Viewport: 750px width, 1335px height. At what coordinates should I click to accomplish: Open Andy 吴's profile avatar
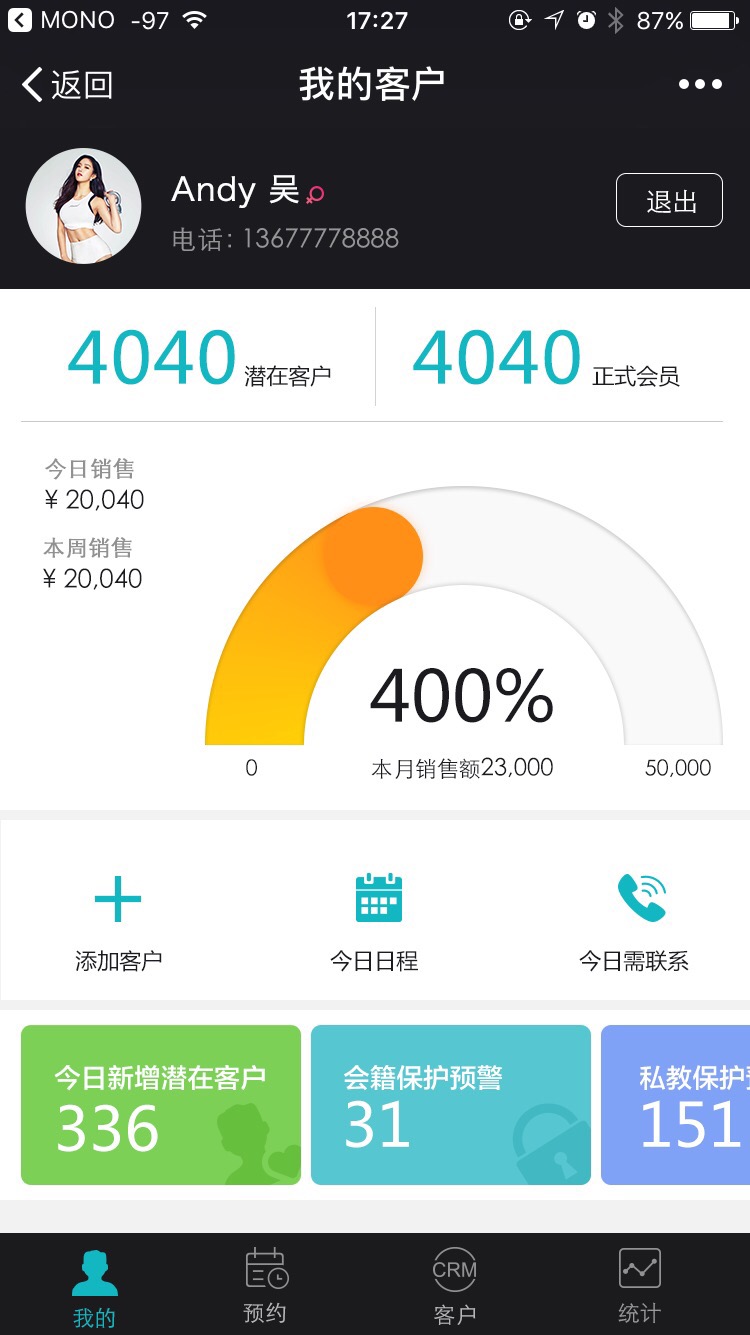(83, 206)
